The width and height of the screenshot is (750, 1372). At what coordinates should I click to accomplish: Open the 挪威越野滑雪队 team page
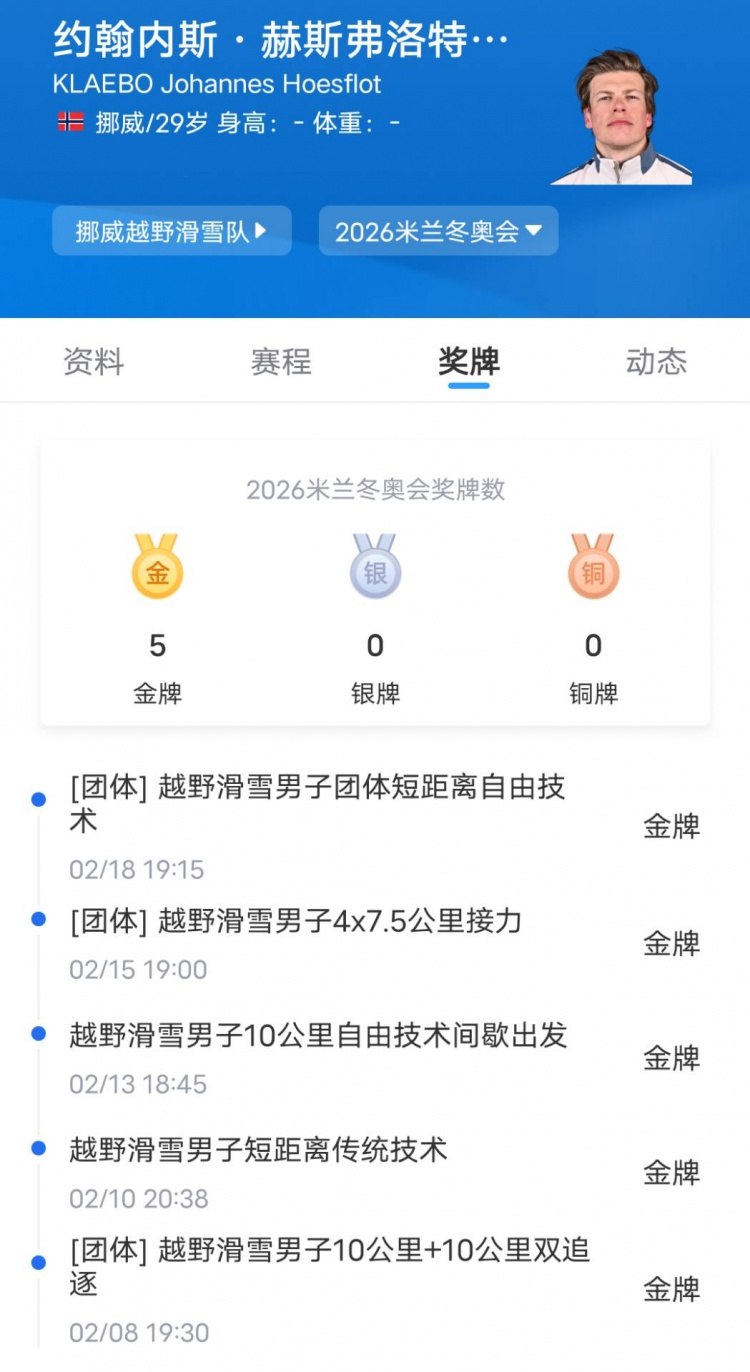171,231
